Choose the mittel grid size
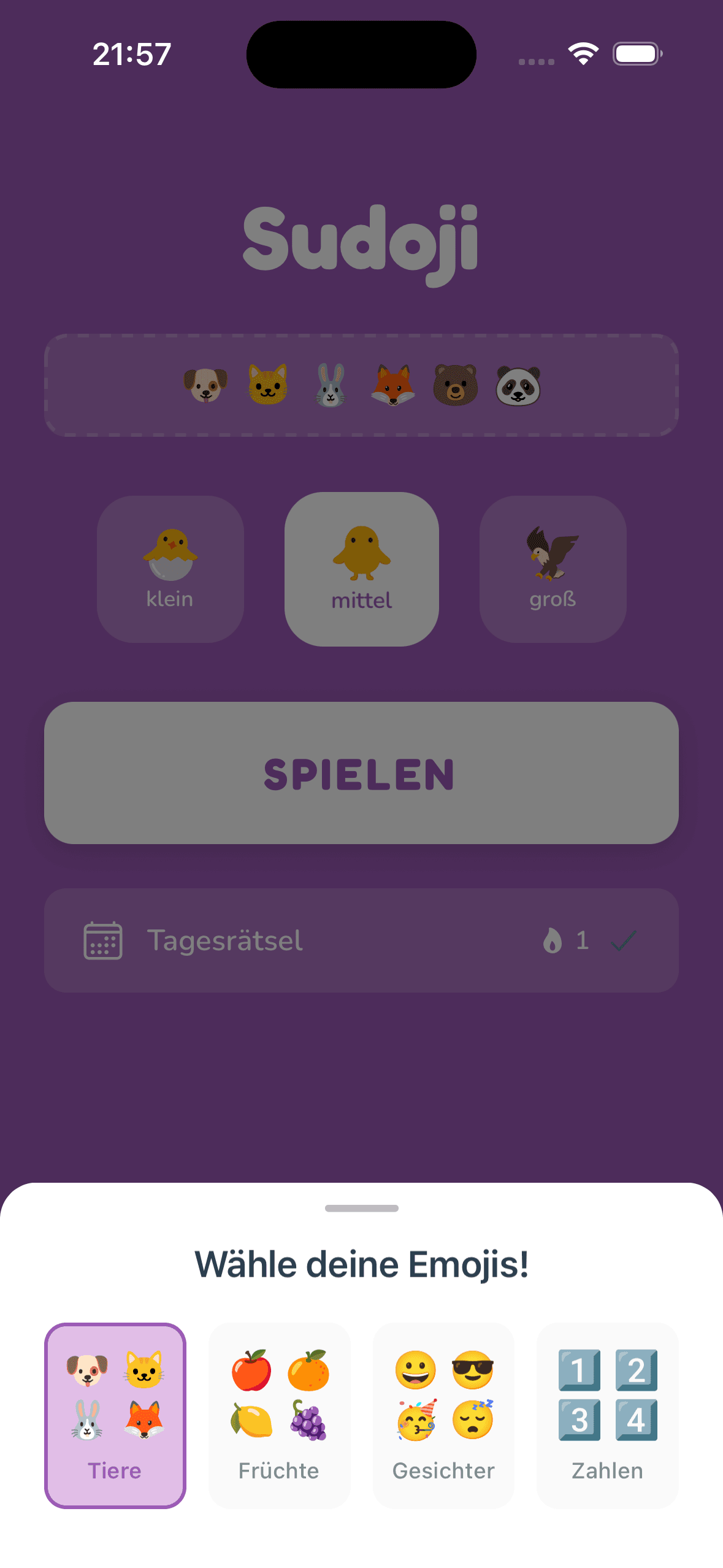Screen dimensions: 723x1568 [x=361, y=569]
